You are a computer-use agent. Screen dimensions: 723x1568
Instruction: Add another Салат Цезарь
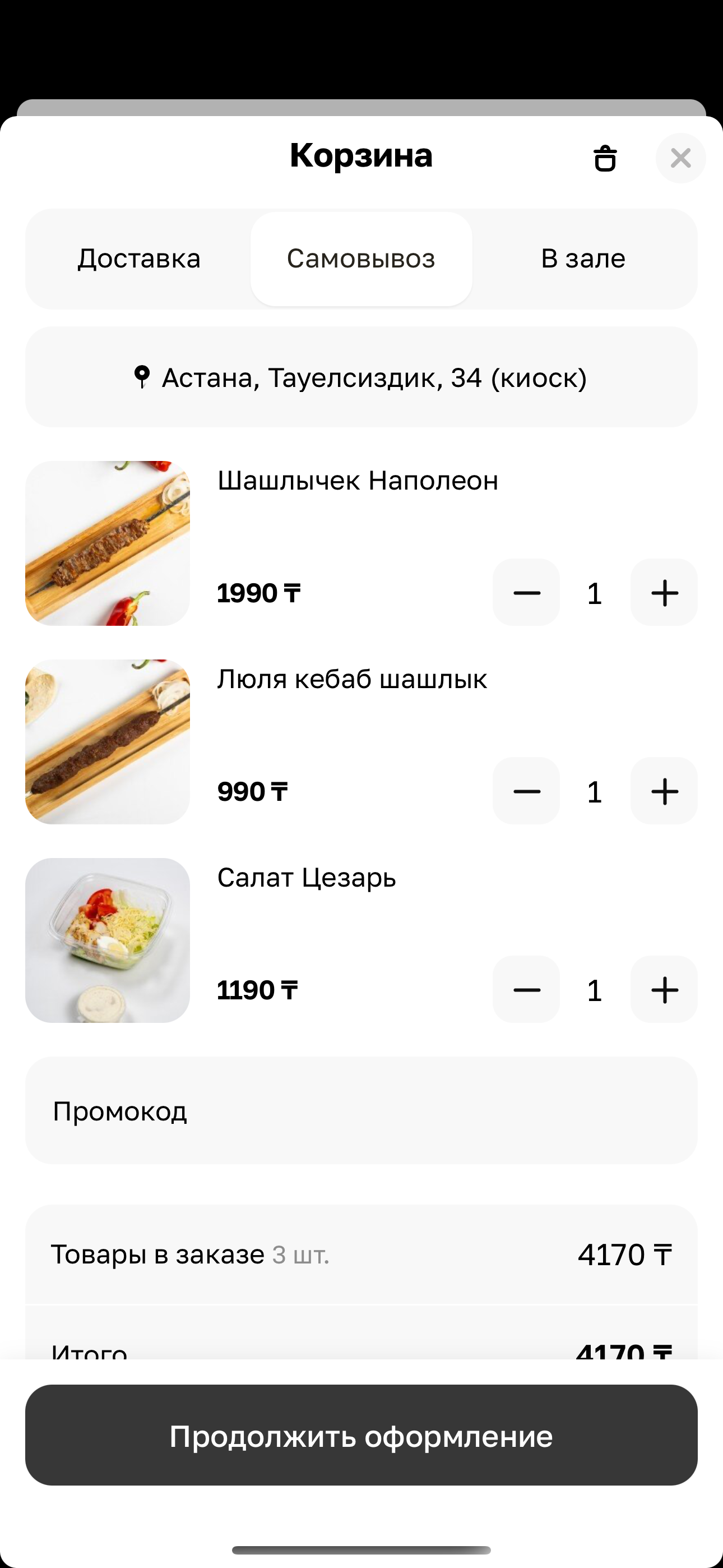click(664, 990)
